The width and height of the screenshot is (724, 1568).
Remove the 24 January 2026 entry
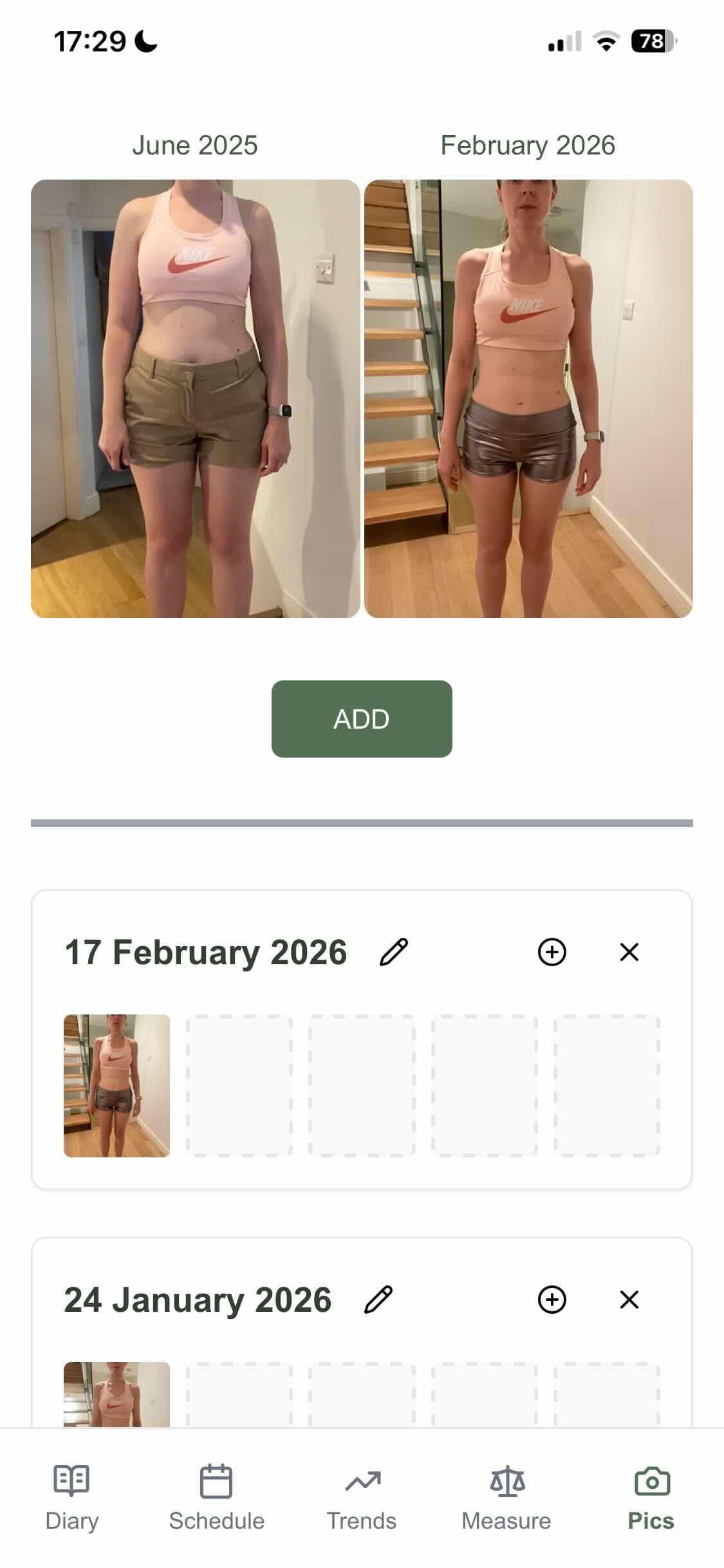(x=629, y=1299)
